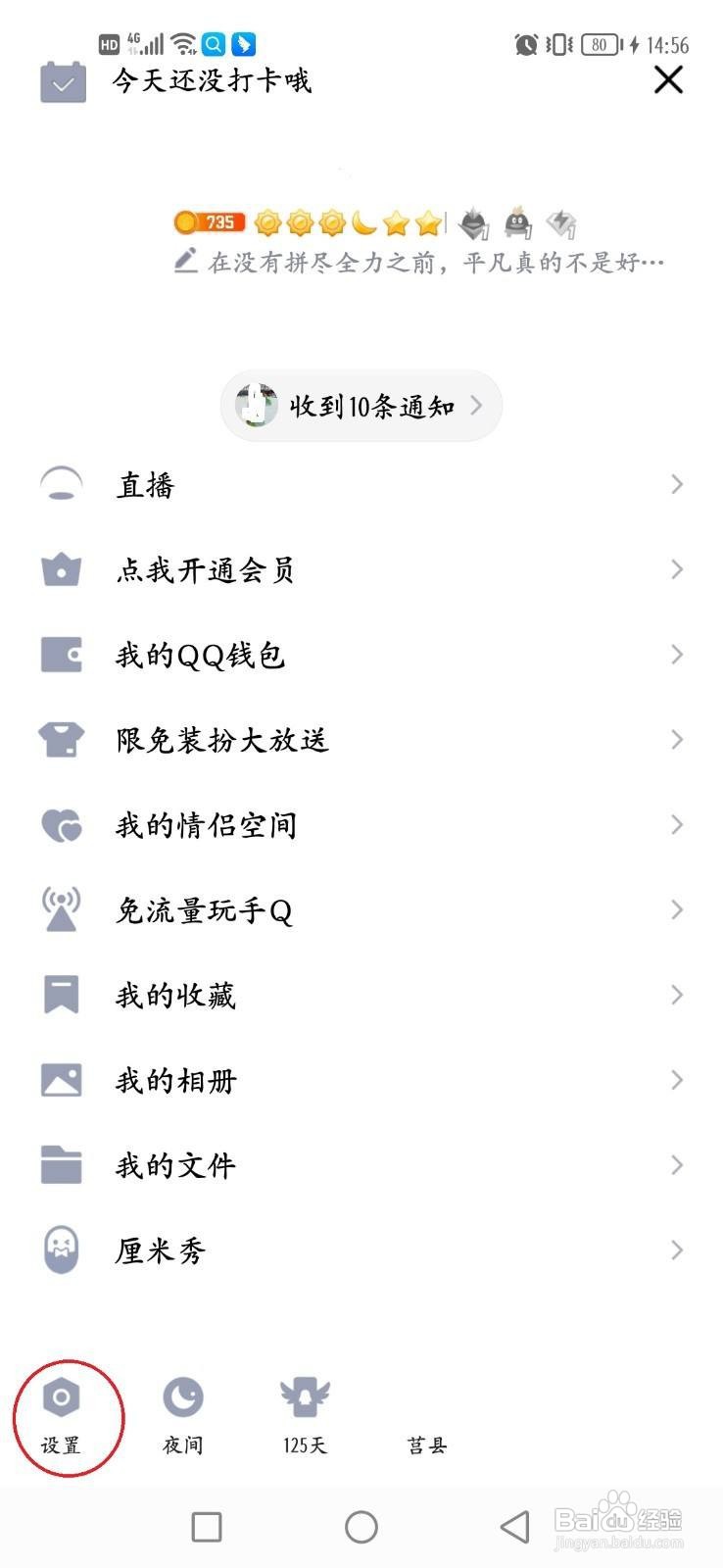Open 我的QQ钱包 wallet

click(361, 655)
